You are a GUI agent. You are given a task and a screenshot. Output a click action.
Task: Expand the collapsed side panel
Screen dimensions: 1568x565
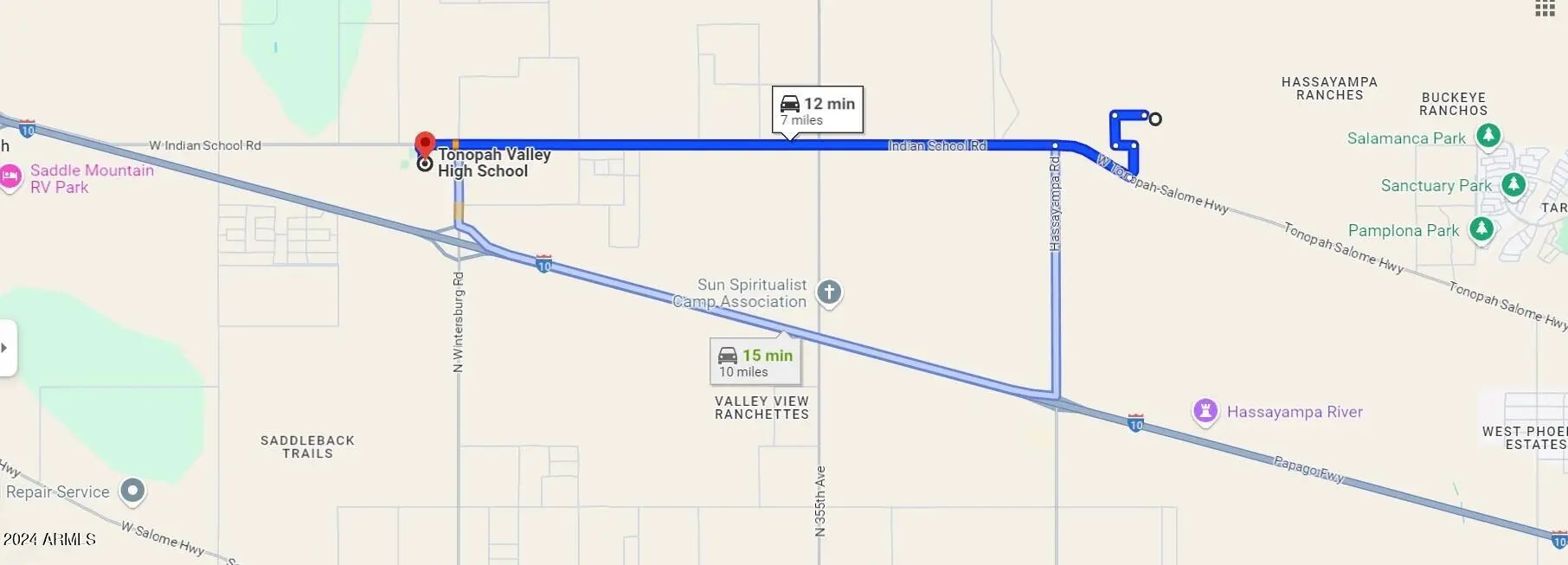[x=7, y=348]
